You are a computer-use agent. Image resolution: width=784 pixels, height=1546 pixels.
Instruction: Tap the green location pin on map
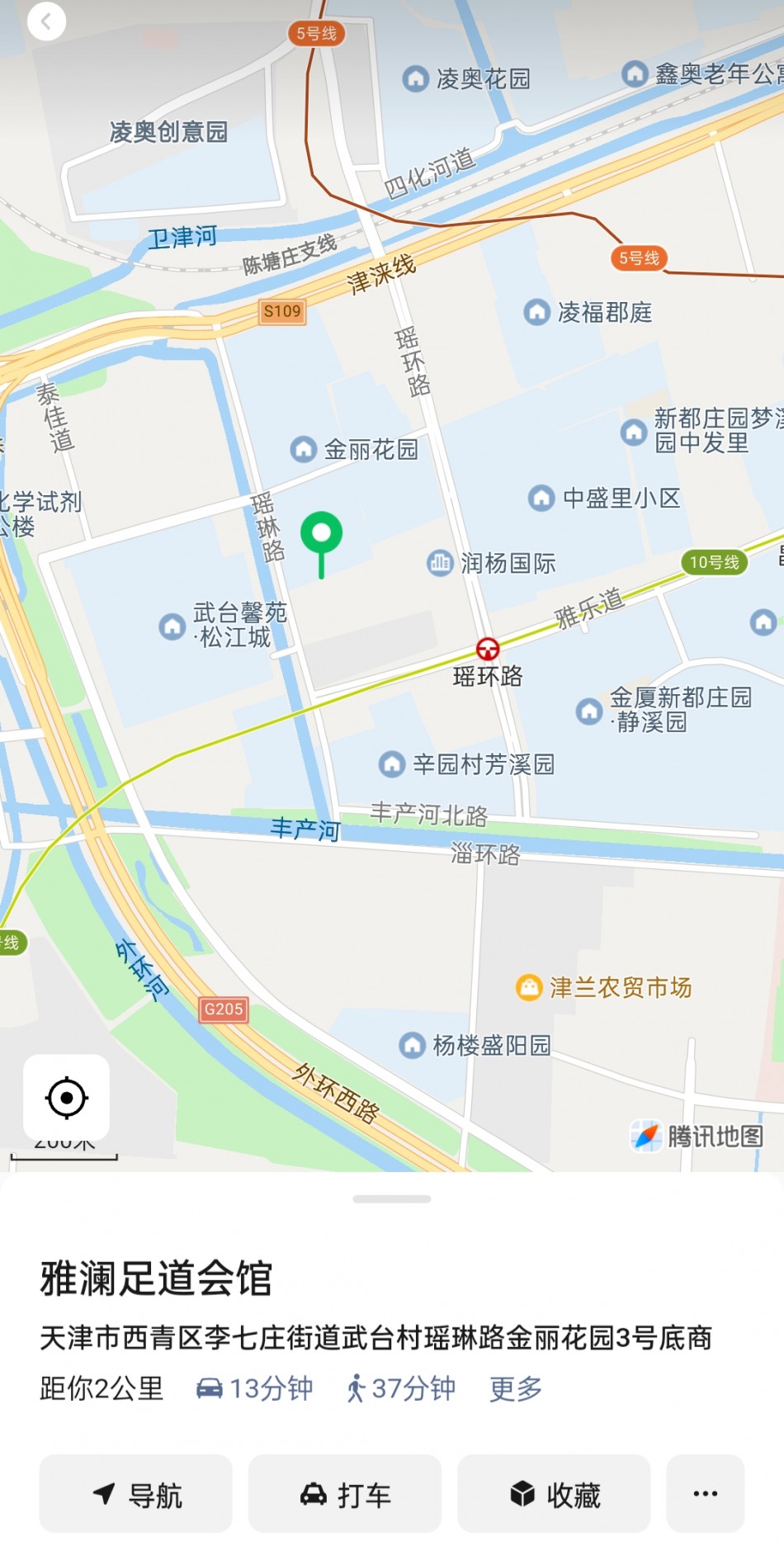pos(321,534)
